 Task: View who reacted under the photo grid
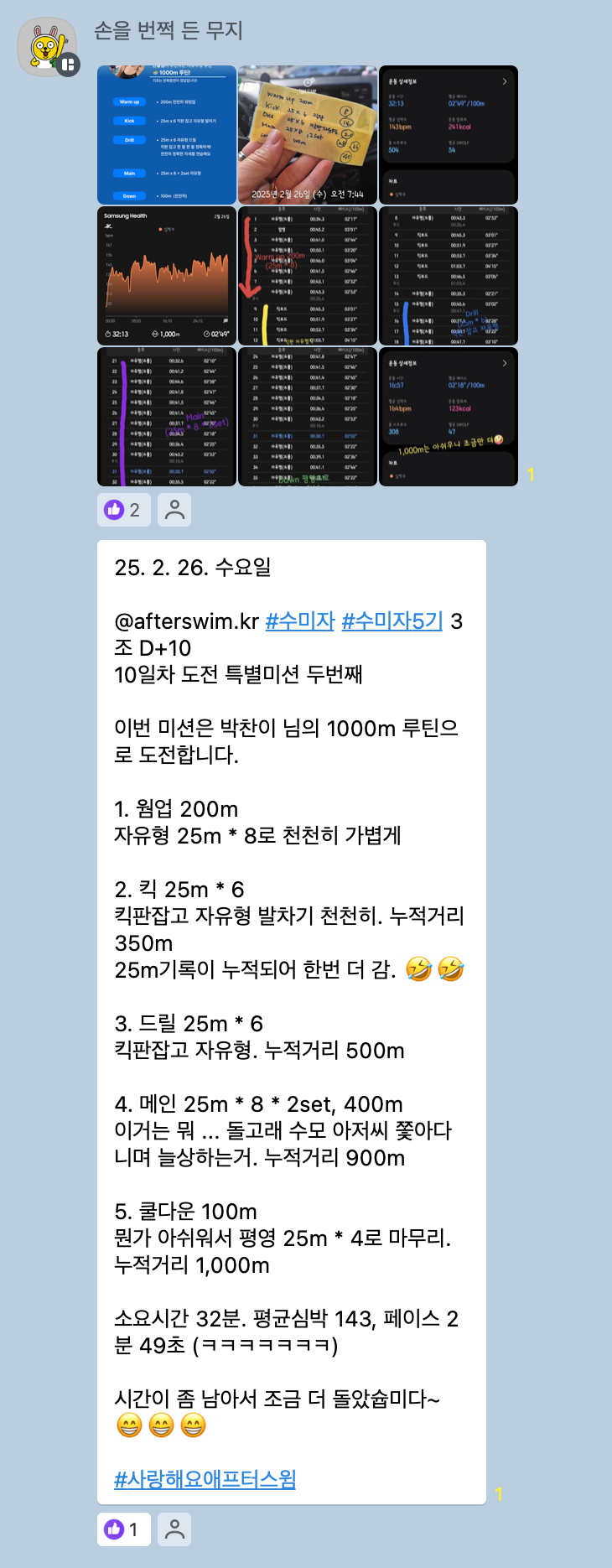pos(174,510)
